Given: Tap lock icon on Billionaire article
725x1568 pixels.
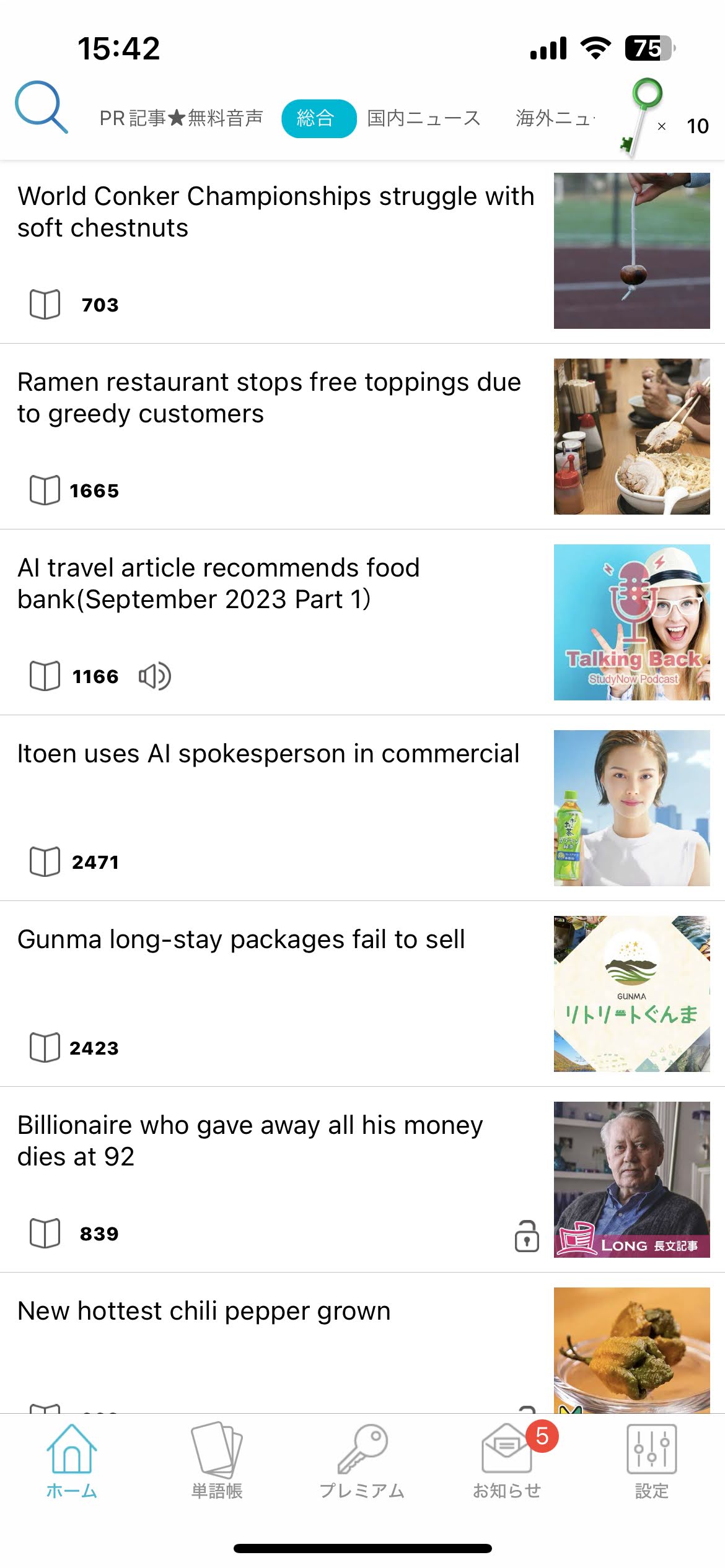Looking at the screenshot, I should click(527, 1236).
